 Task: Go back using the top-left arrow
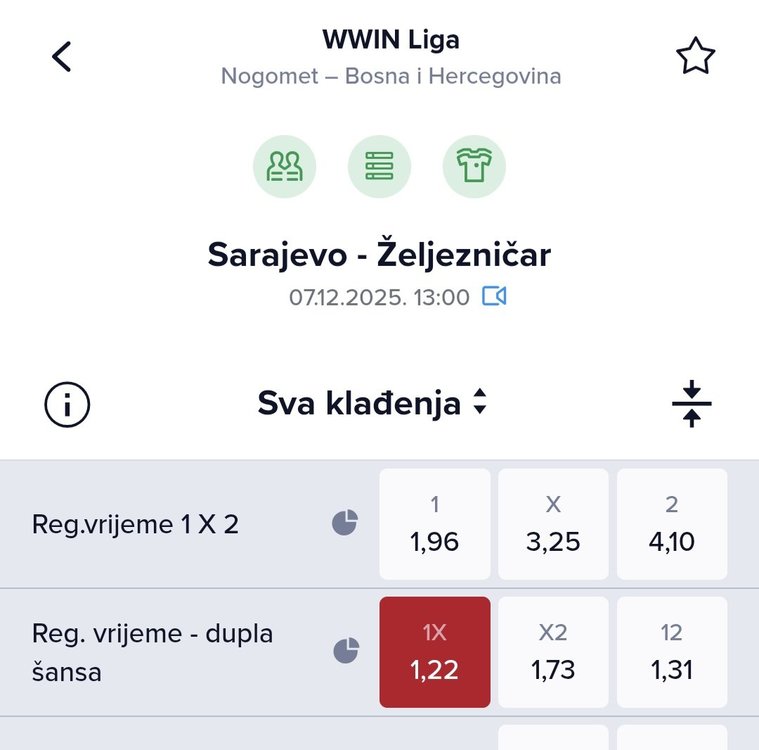(x=62, y=57)
